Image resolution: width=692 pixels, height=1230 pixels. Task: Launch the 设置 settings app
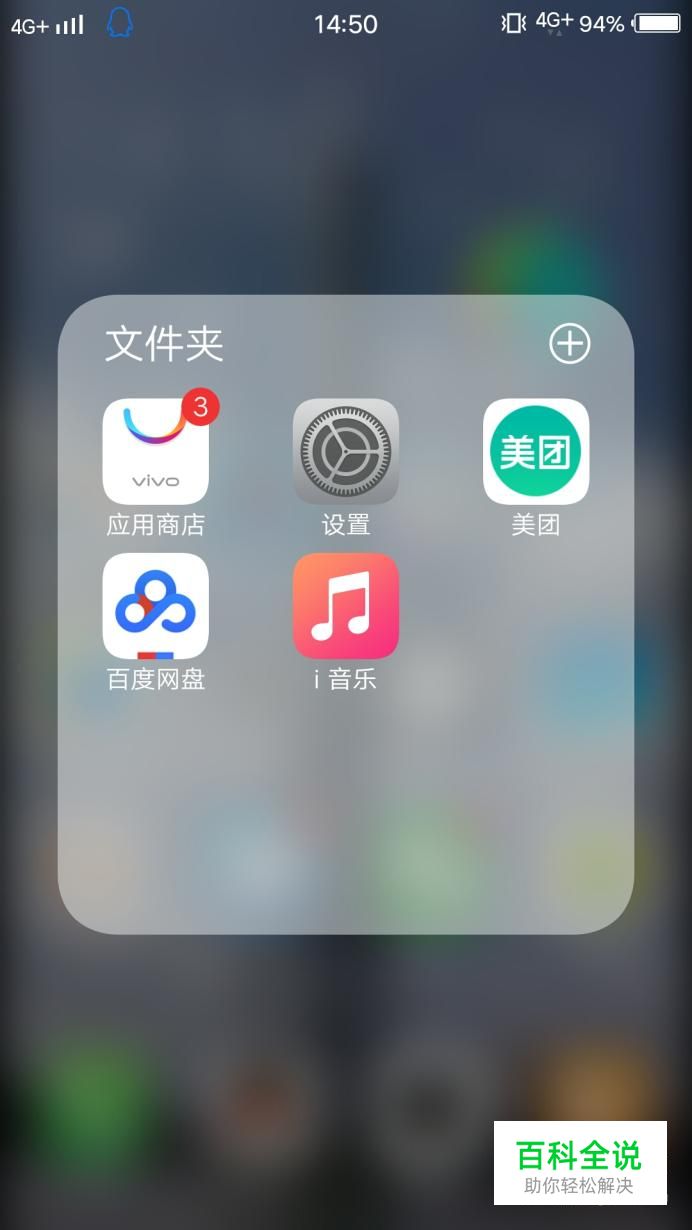tap(346, 452)
